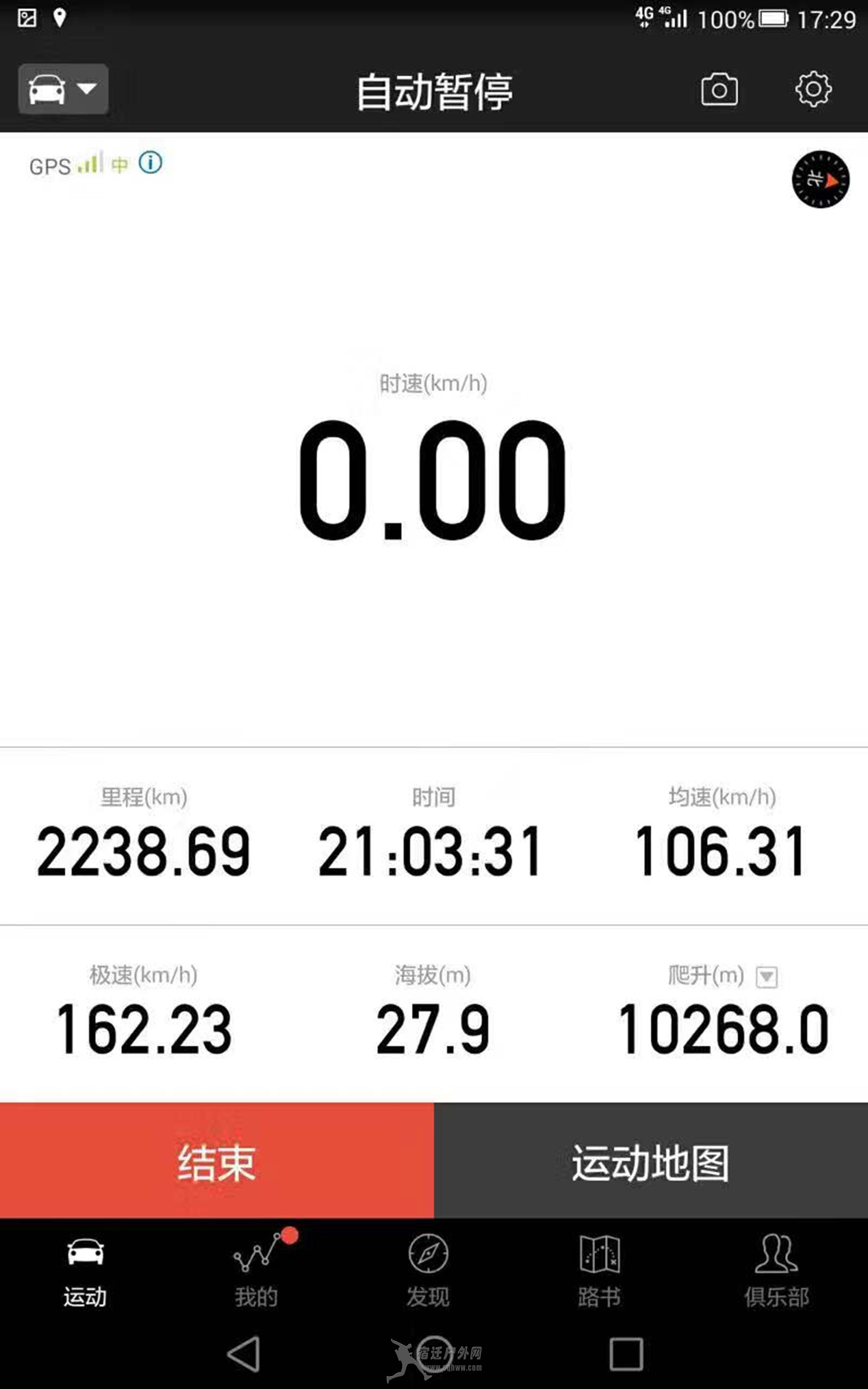Tap the compass button

click(x=820, y=179)
